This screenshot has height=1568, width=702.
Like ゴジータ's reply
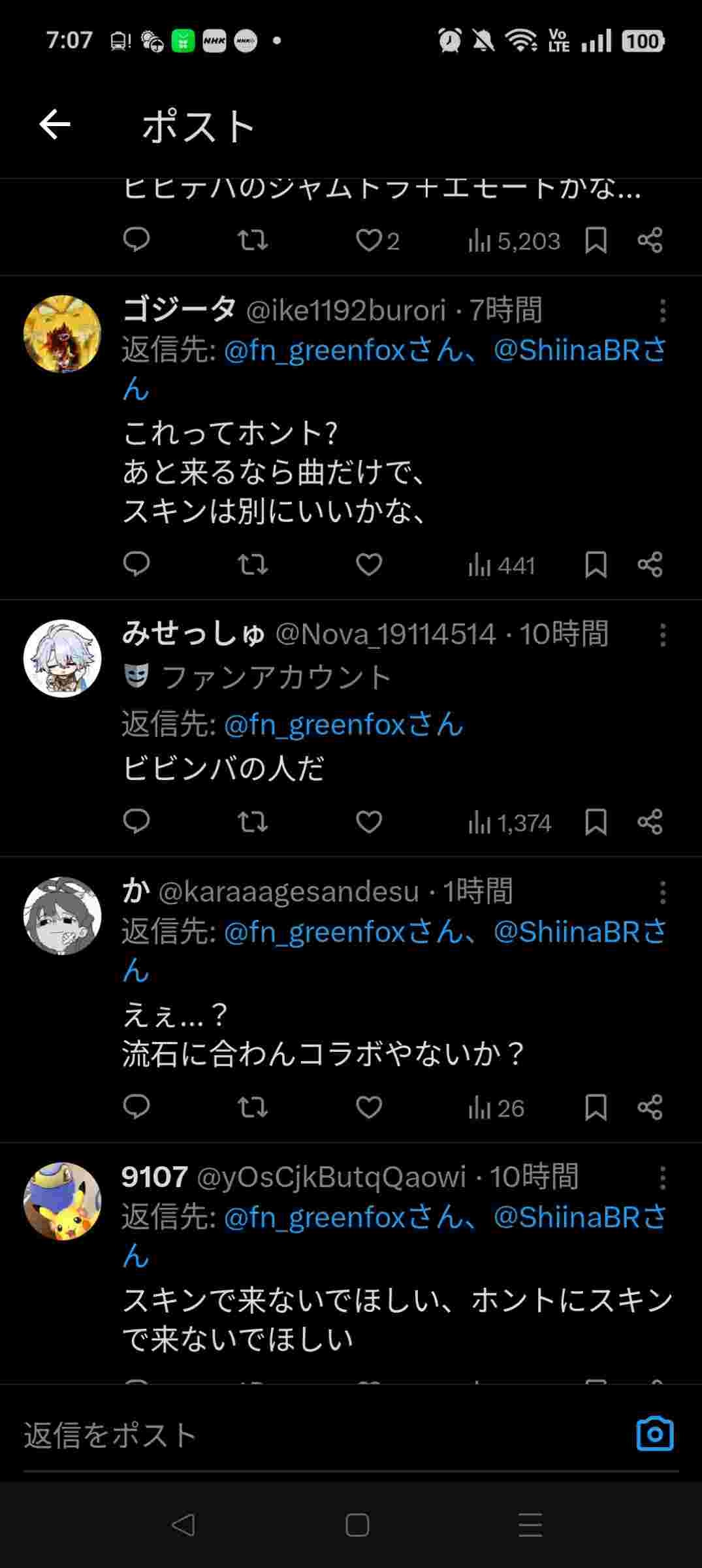368,564
